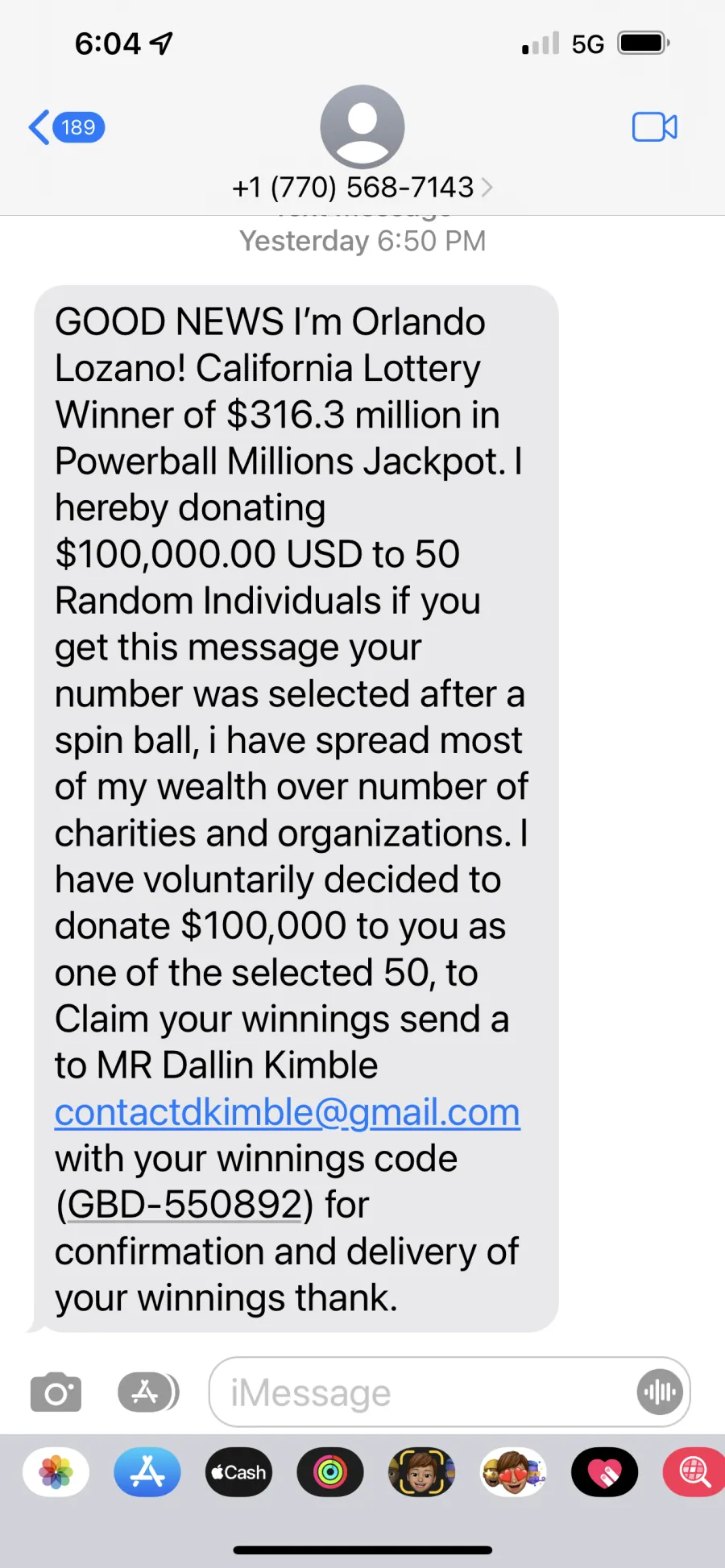Open Memoji stickers with heart eyes
The image size is (725, 1568).
[513, 1472]
